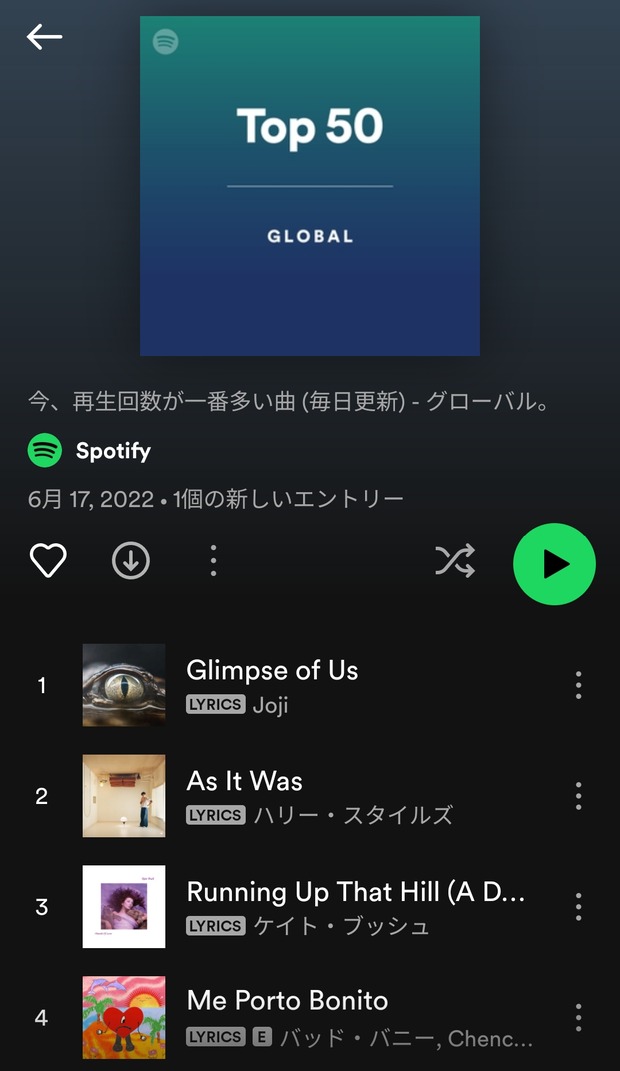
Task: Show more options for Running Up That Hill
Action: point(578,907)
